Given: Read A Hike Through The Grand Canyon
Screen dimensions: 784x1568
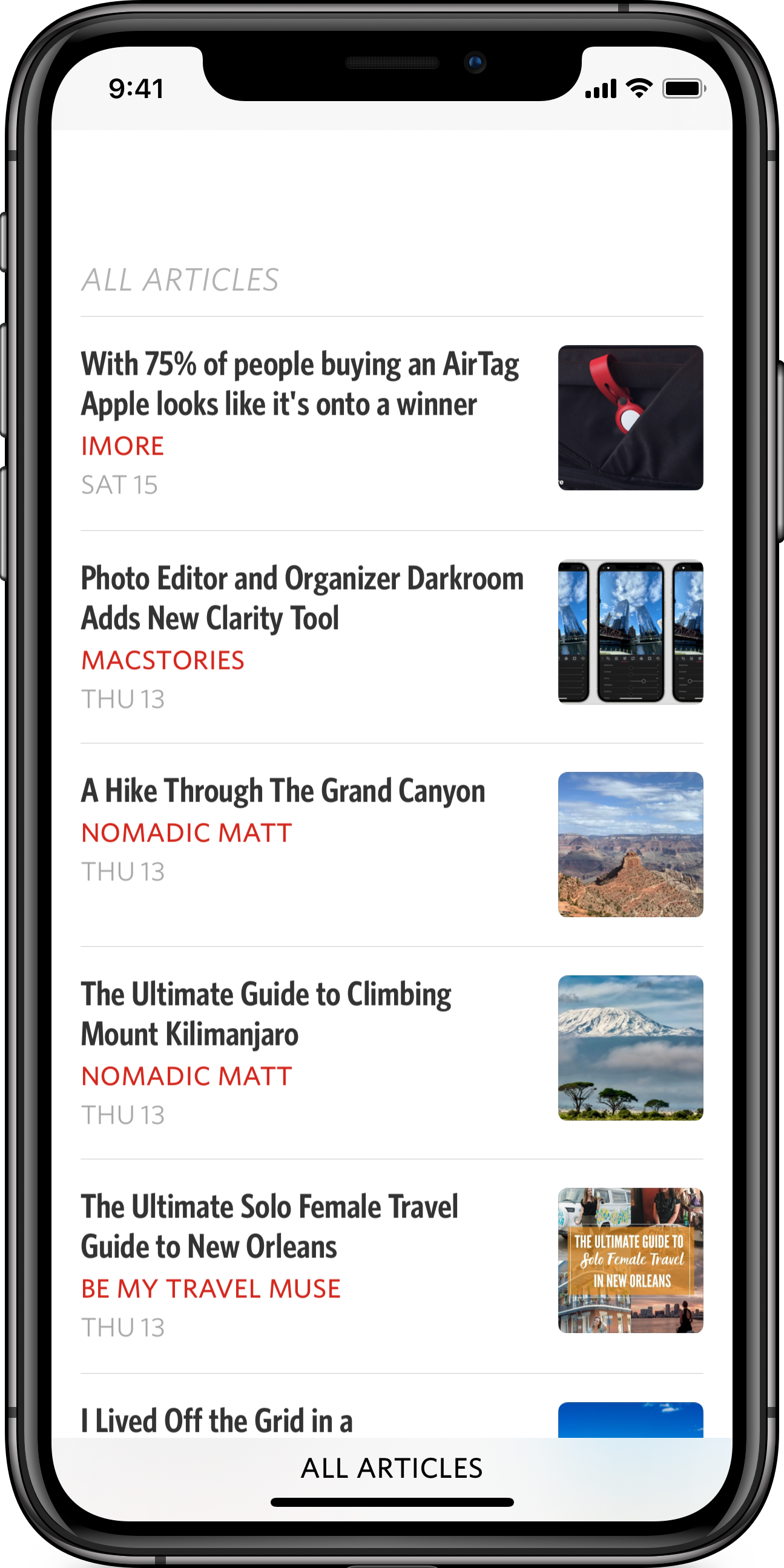Looking at the screenshot, I should [284, 791].
